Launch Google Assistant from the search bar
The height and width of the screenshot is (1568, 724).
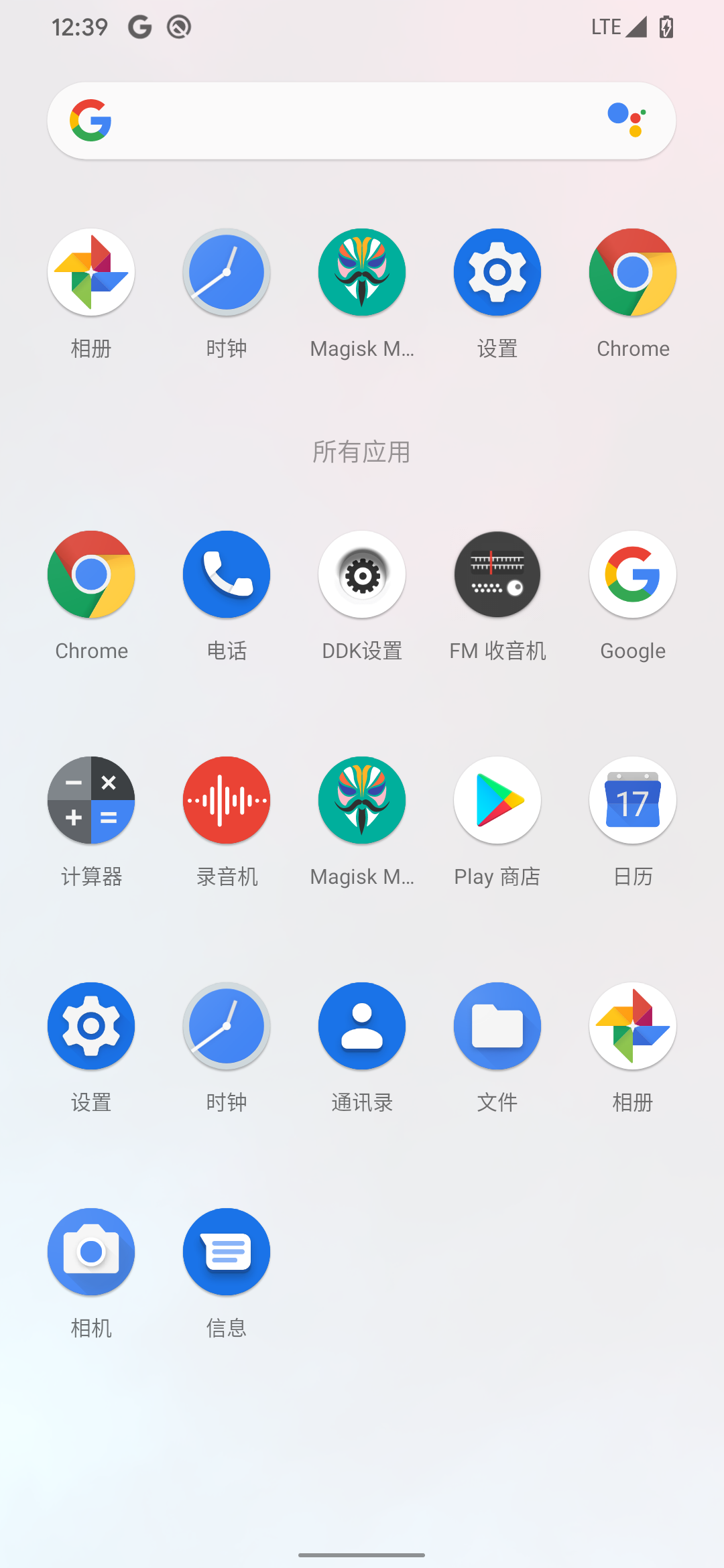[627, 120]
